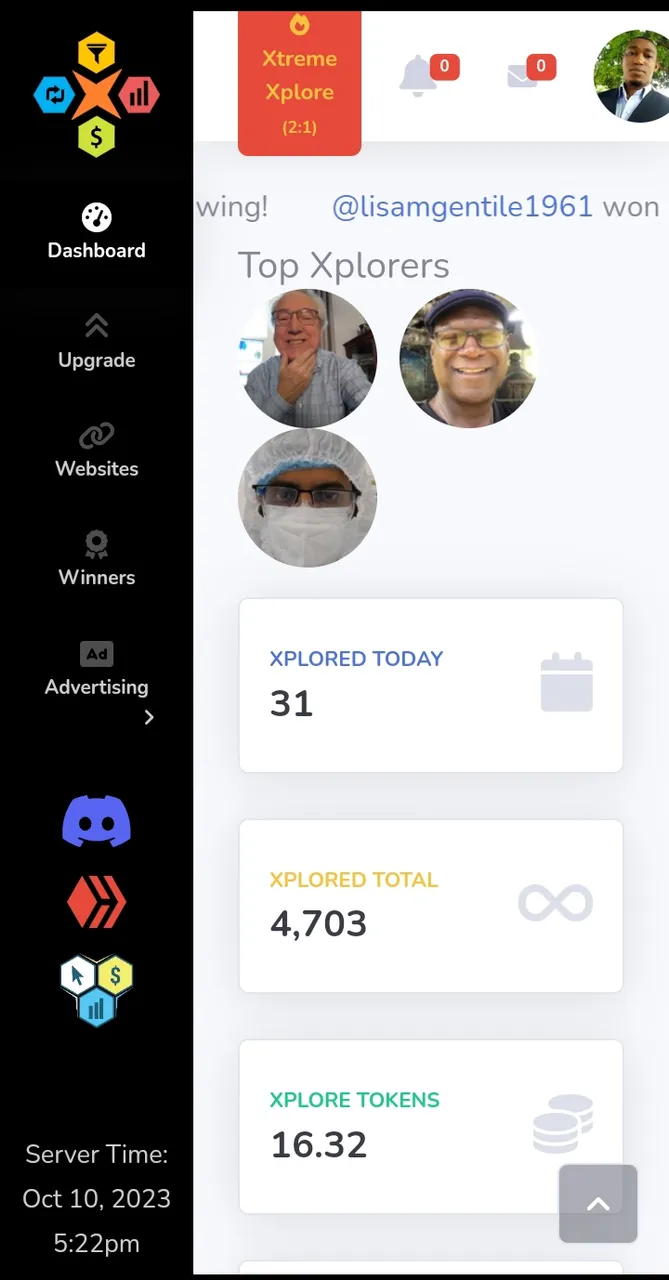Viewport: 669px width, 1280px height.
Task: Open the Discord link icon
Action: 97,821
